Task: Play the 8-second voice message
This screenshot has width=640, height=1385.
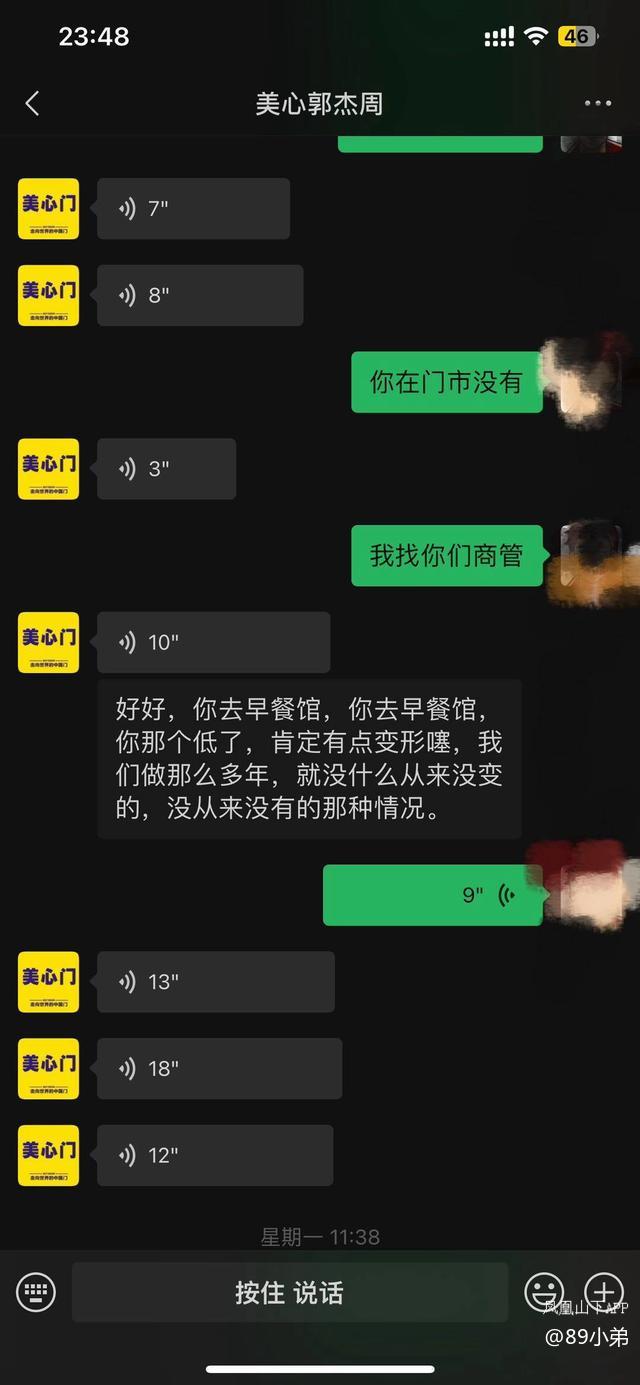Action: tap(200, 295)
